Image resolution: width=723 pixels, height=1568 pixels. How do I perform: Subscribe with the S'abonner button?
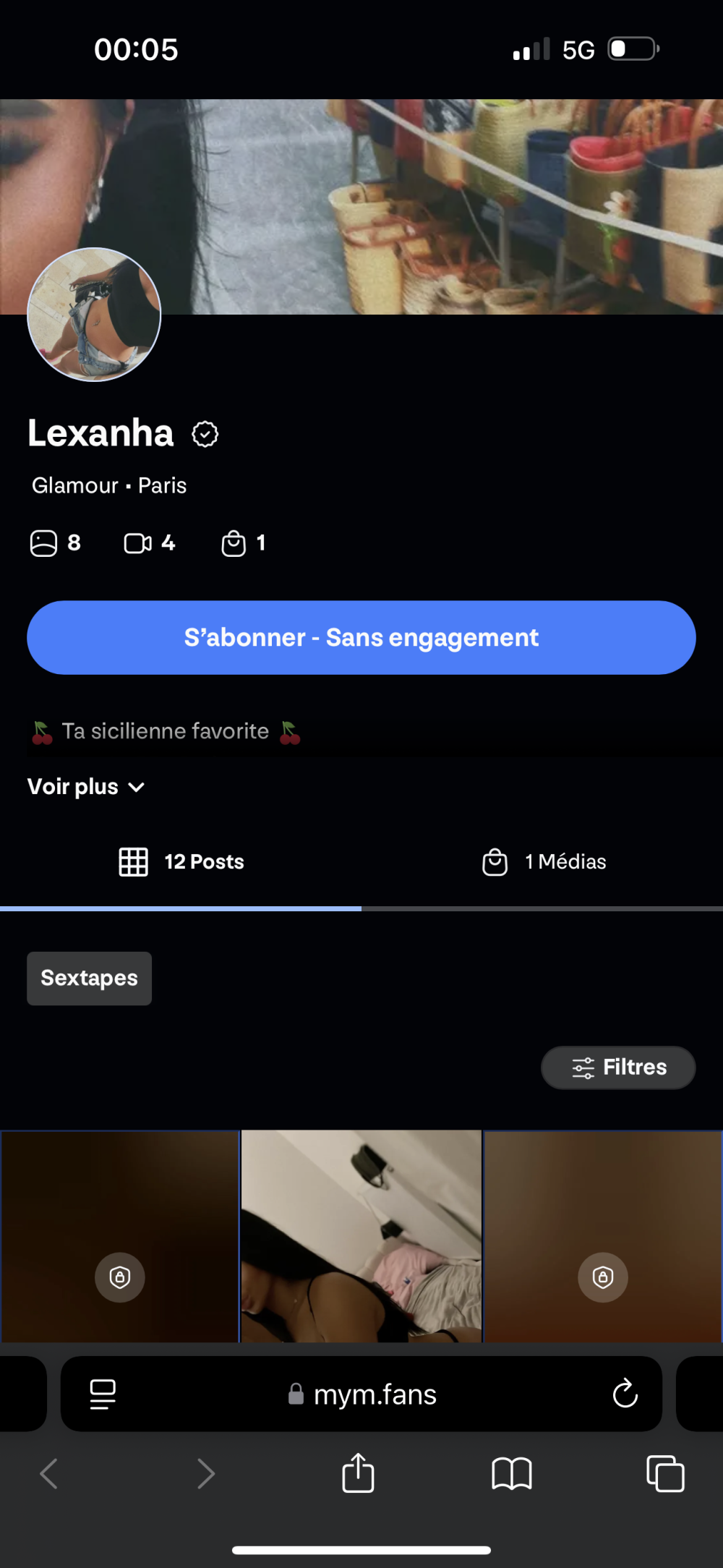(x=361, y=637)
